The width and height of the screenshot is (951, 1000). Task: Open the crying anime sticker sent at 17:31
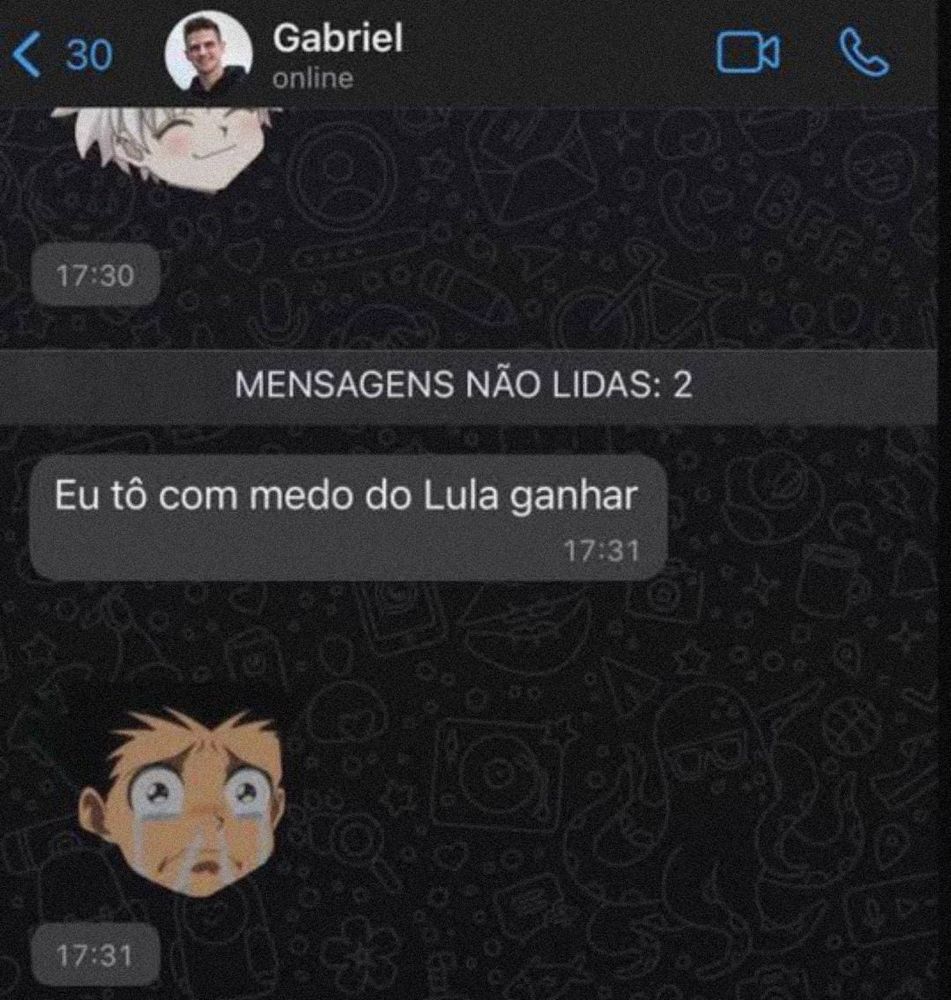184,801
